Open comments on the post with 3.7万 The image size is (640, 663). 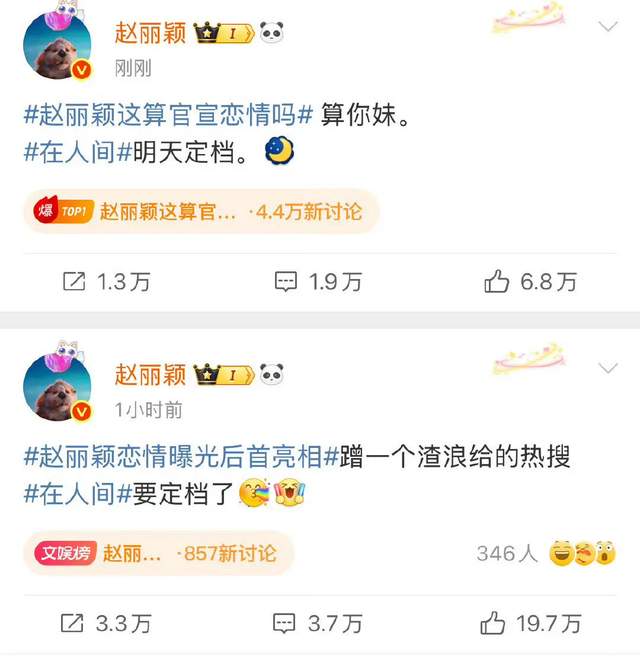pos(318,624)
